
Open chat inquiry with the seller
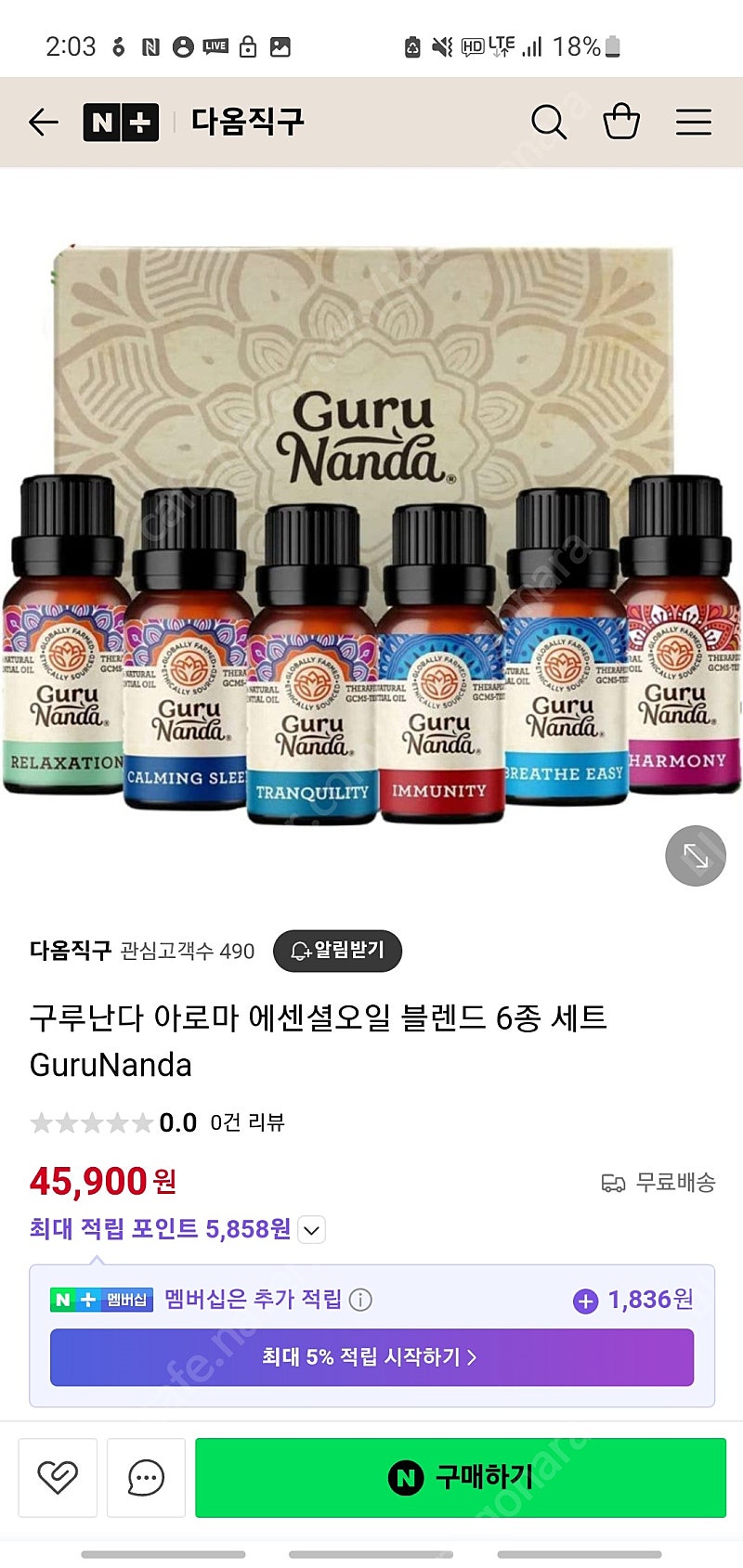(146, 1477)
